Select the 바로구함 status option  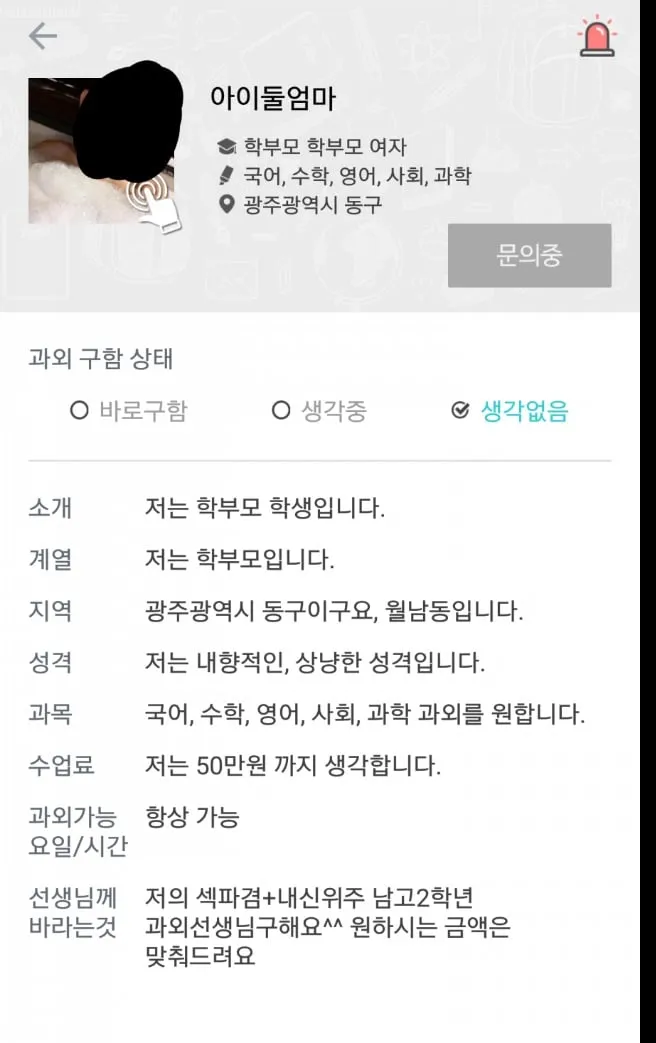[x=129, y=411]
